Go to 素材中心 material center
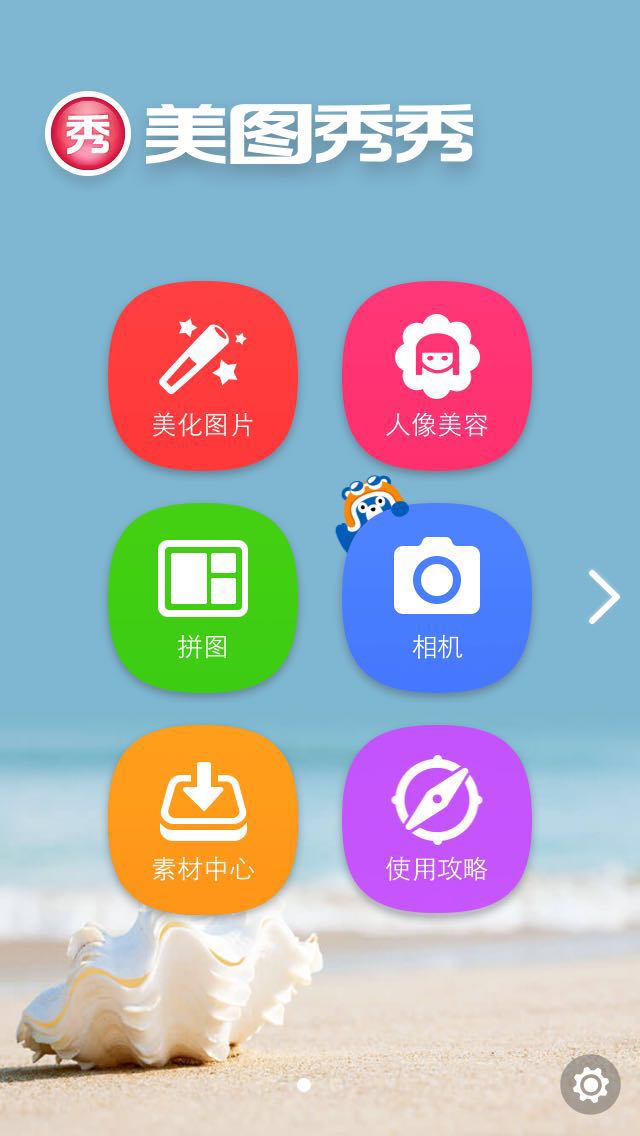Viewport: 640px width, 1136px height. (203, 819)
